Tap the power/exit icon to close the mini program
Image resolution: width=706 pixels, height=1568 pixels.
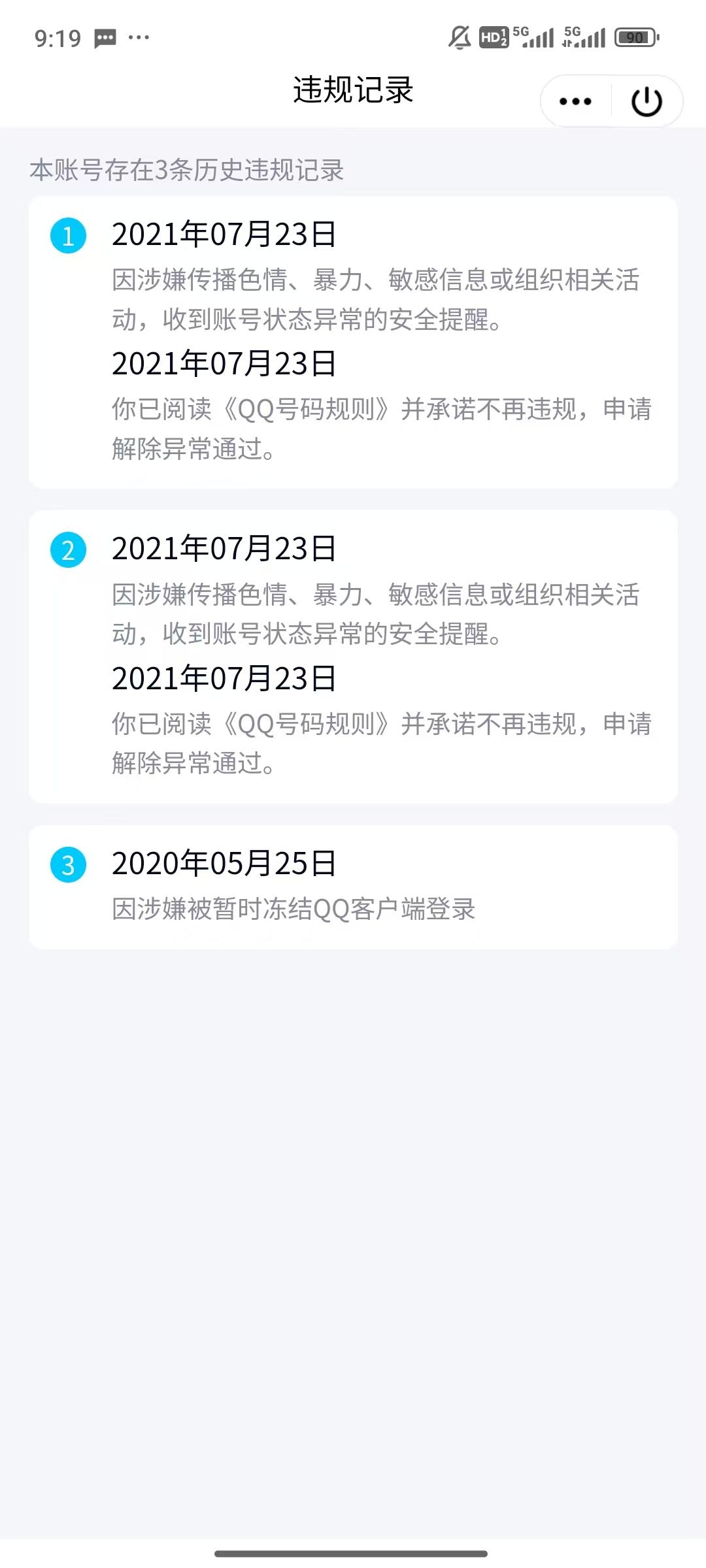tap(646, 101)
